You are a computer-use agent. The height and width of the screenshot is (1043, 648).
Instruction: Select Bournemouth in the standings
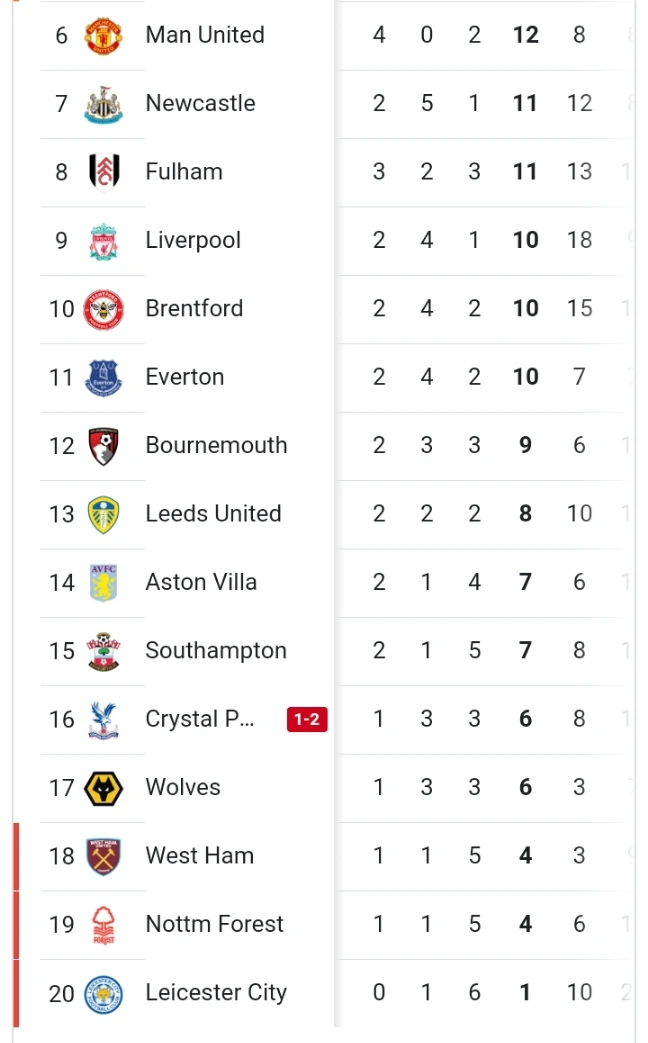323,446
